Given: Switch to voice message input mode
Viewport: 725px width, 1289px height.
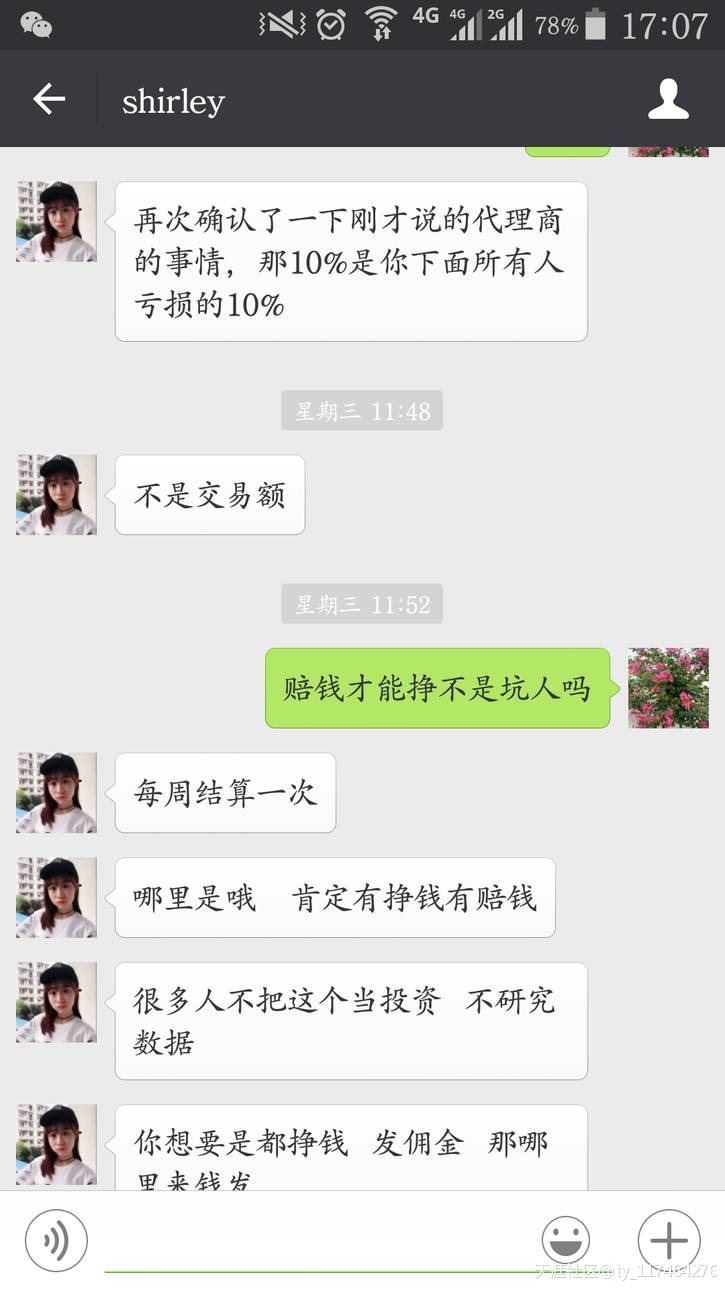Looking at the screenshot, I should [56, 1240].
